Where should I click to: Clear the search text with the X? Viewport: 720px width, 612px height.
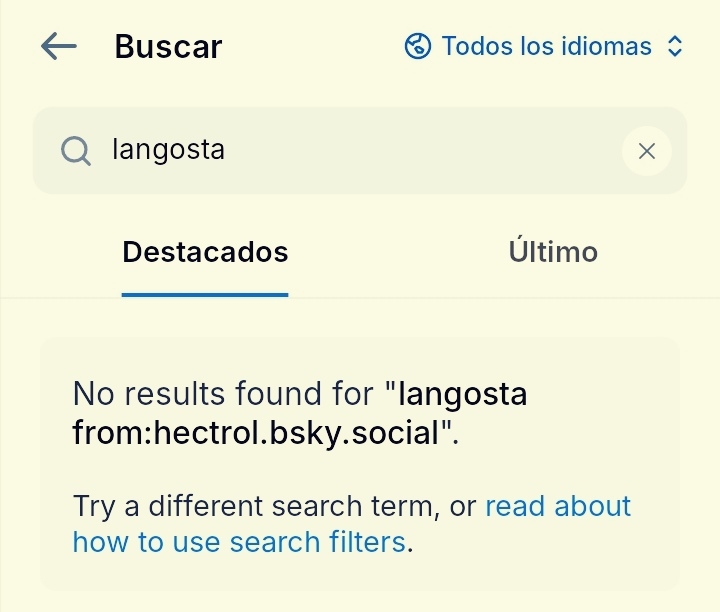click(x=646, y=151)
